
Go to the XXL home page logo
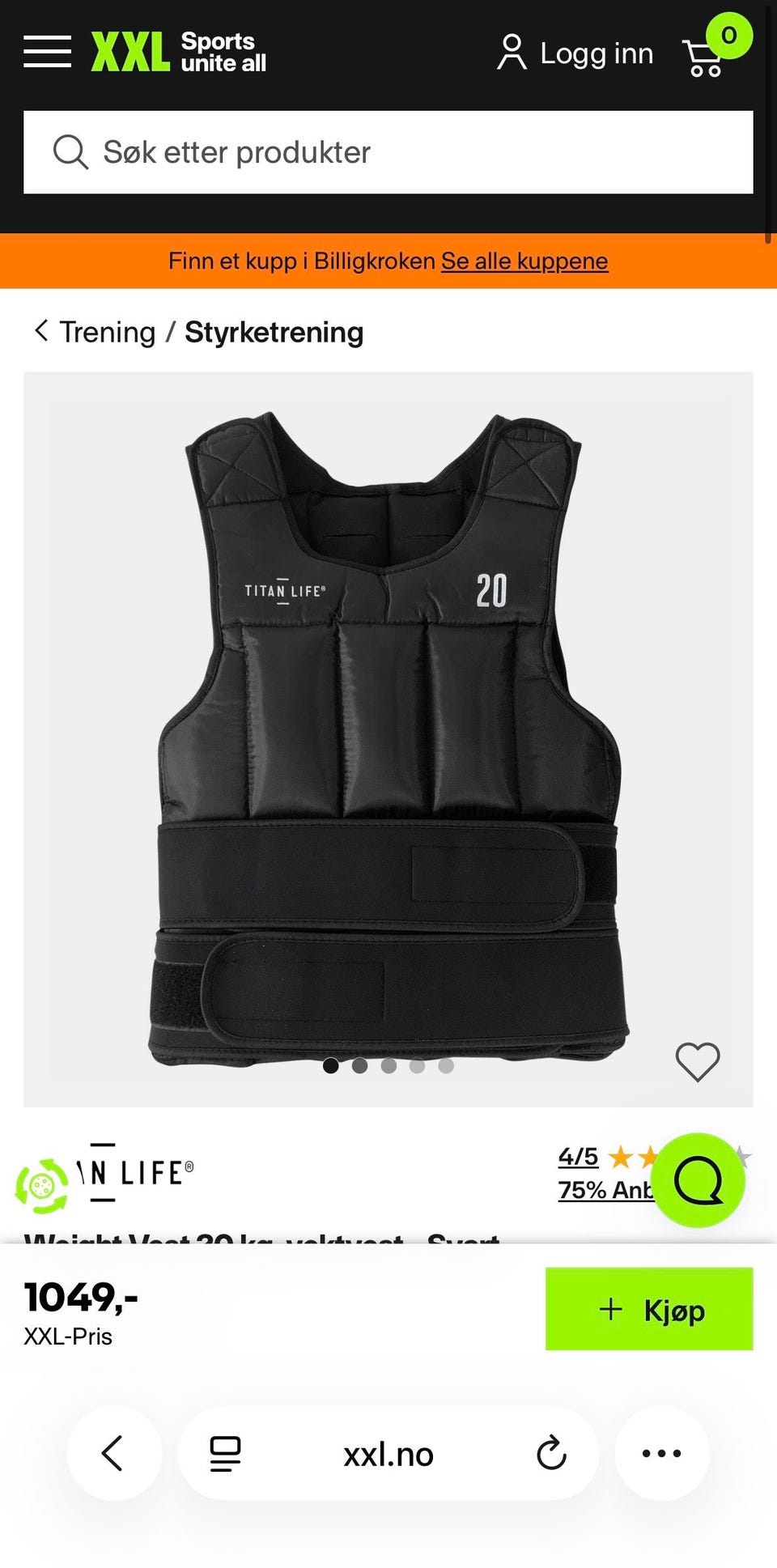tap(178, 53)
